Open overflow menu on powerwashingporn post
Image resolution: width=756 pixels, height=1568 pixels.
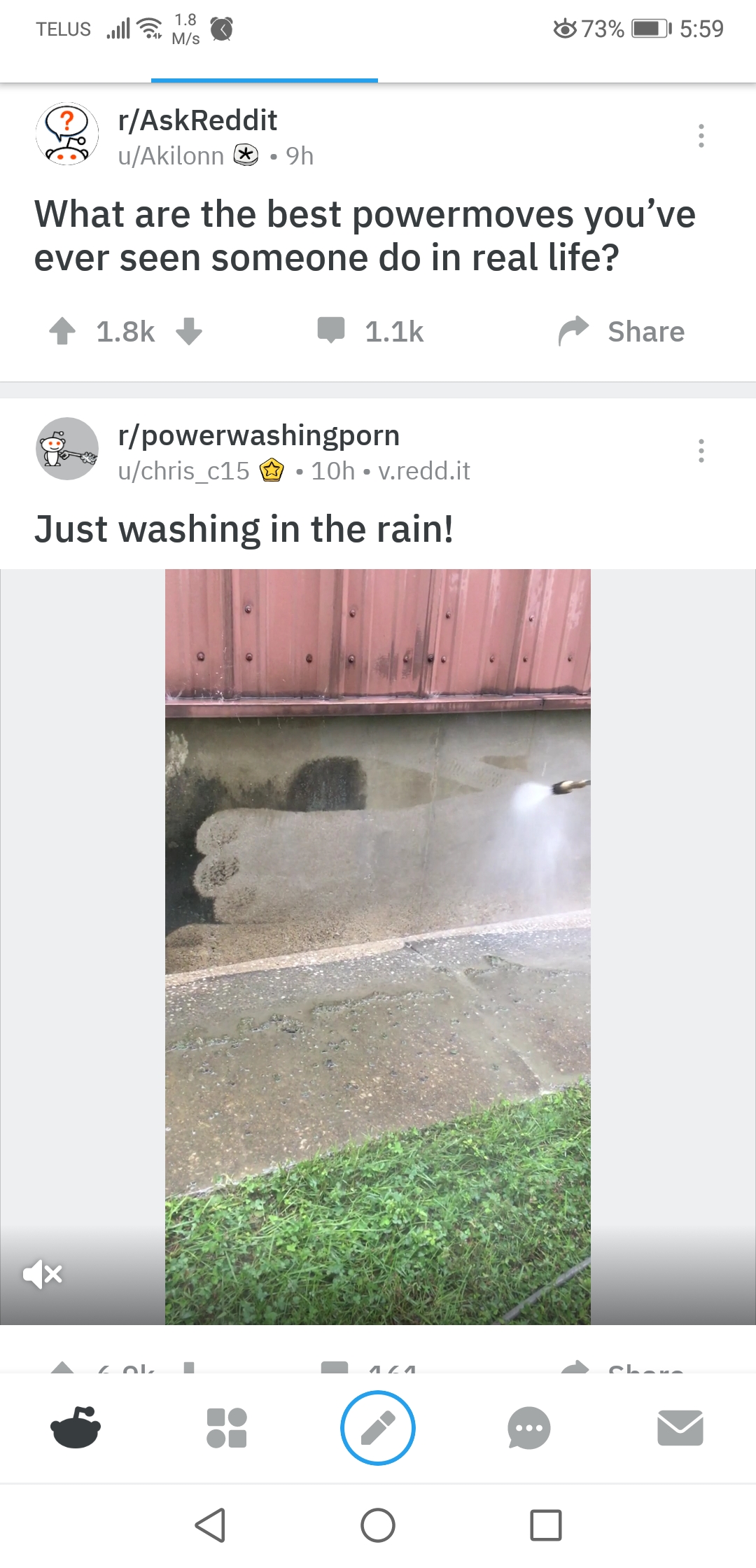(701, 451)
